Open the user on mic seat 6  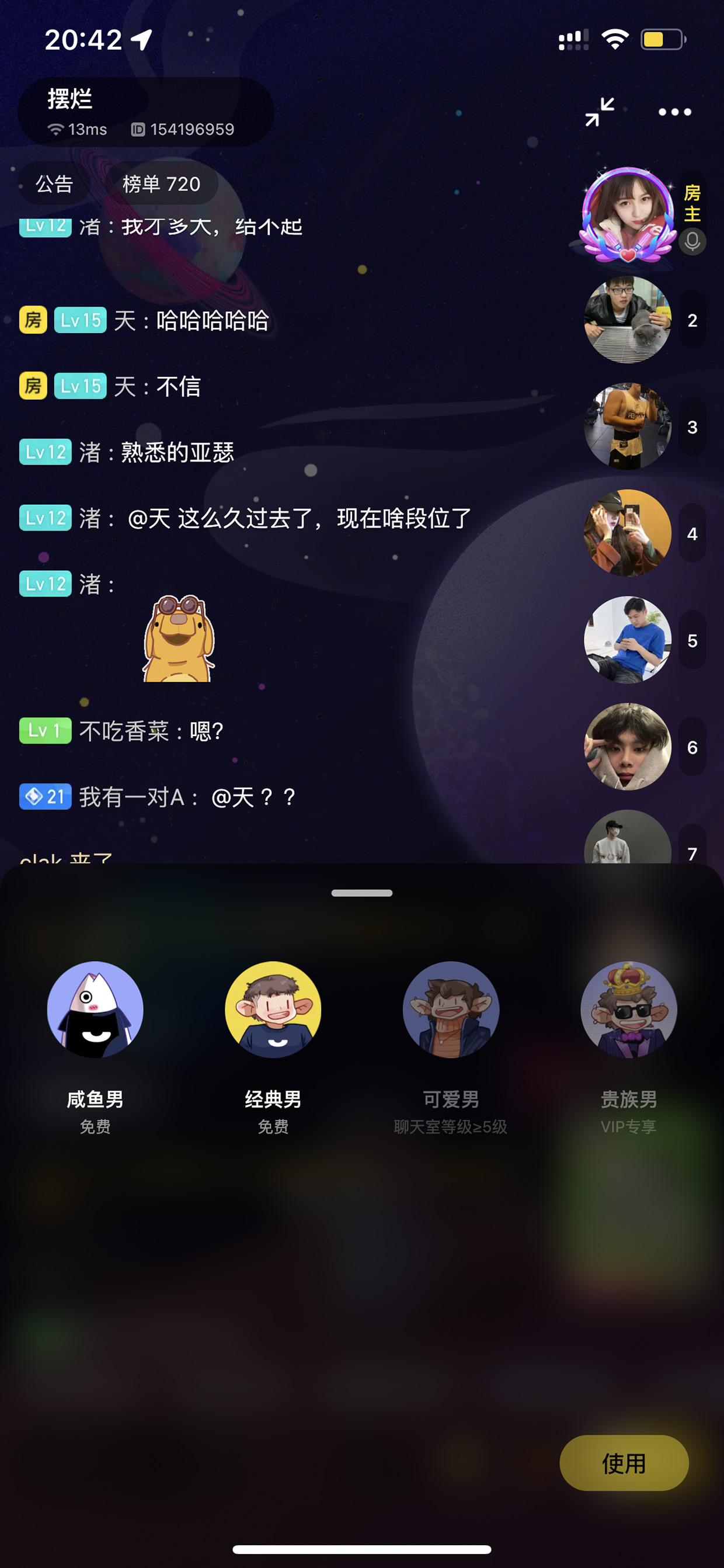(x=627, y=747)
